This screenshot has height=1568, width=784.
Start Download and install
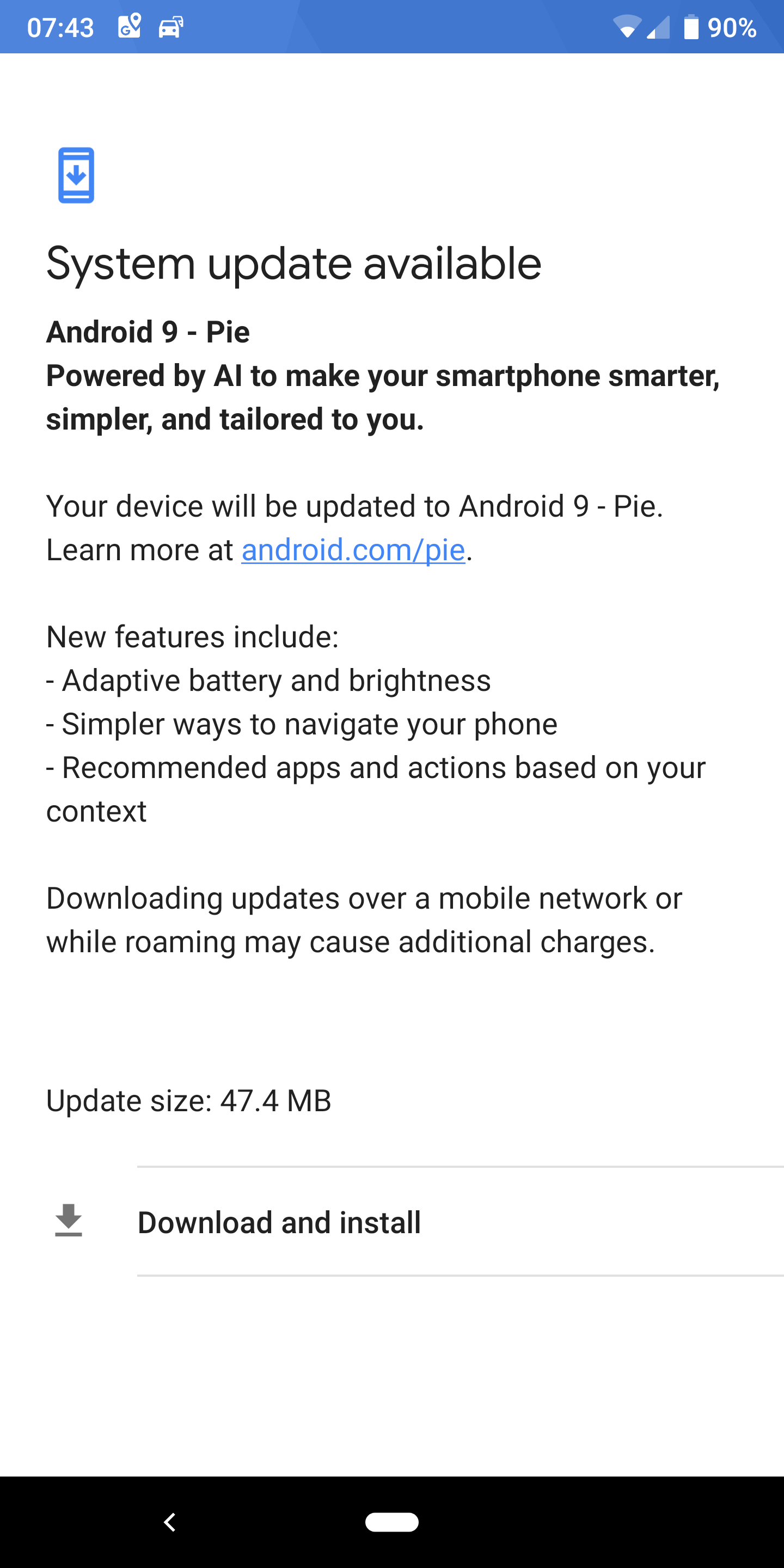pos(392,1222)
